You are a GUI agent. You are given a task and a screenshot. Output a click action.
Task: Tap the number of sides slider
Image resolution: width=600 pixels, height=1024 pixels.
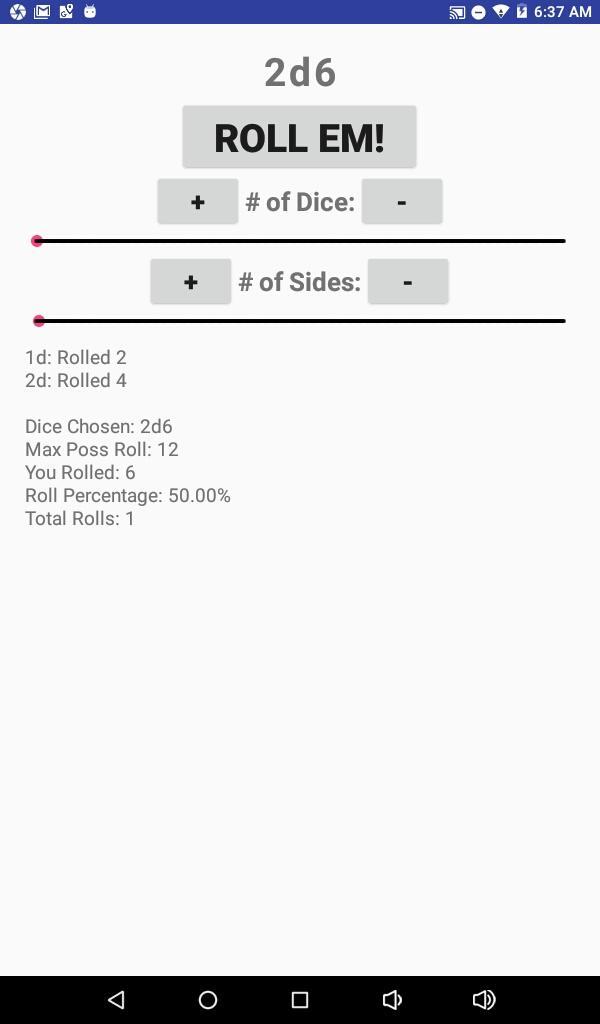point(300,321)
